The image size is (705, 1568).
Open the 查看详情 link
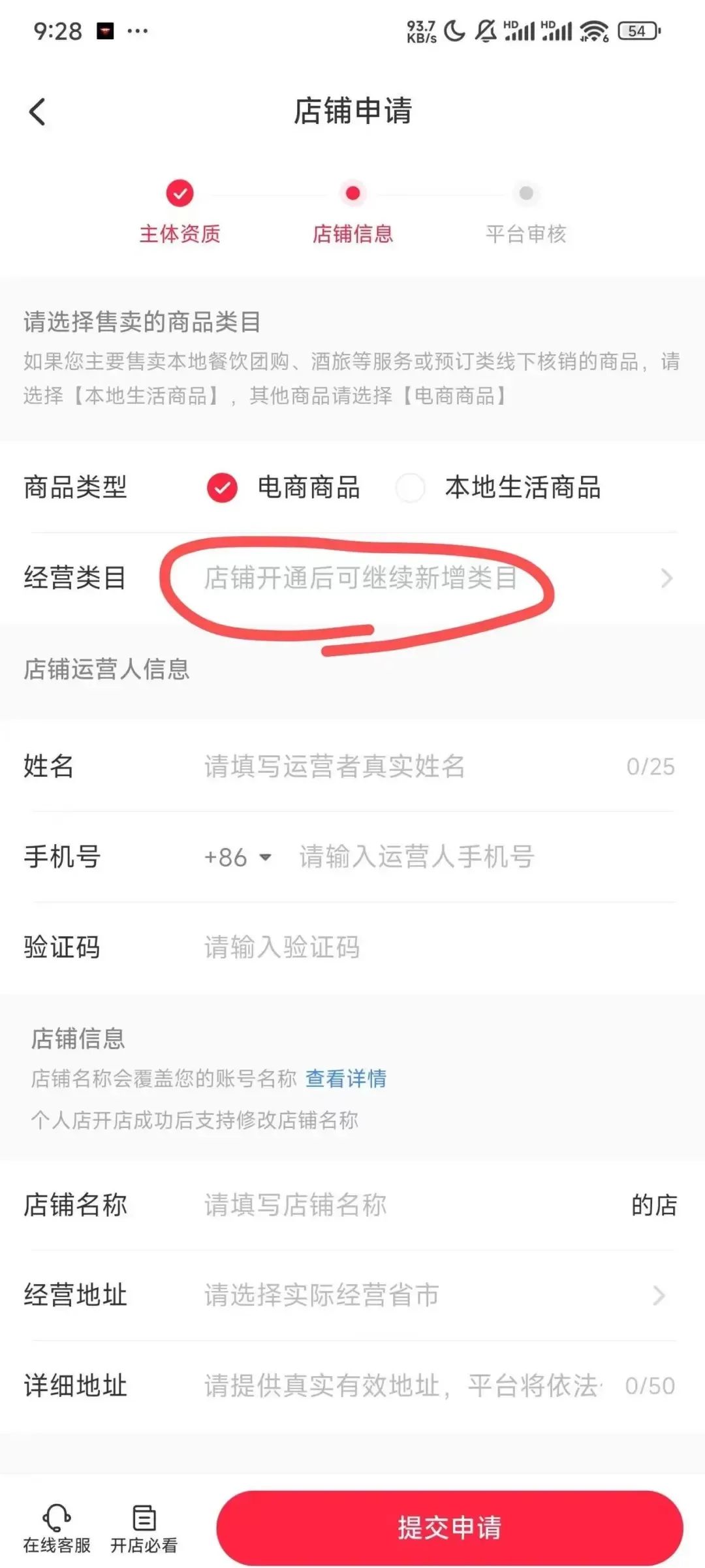(346, 1078)
